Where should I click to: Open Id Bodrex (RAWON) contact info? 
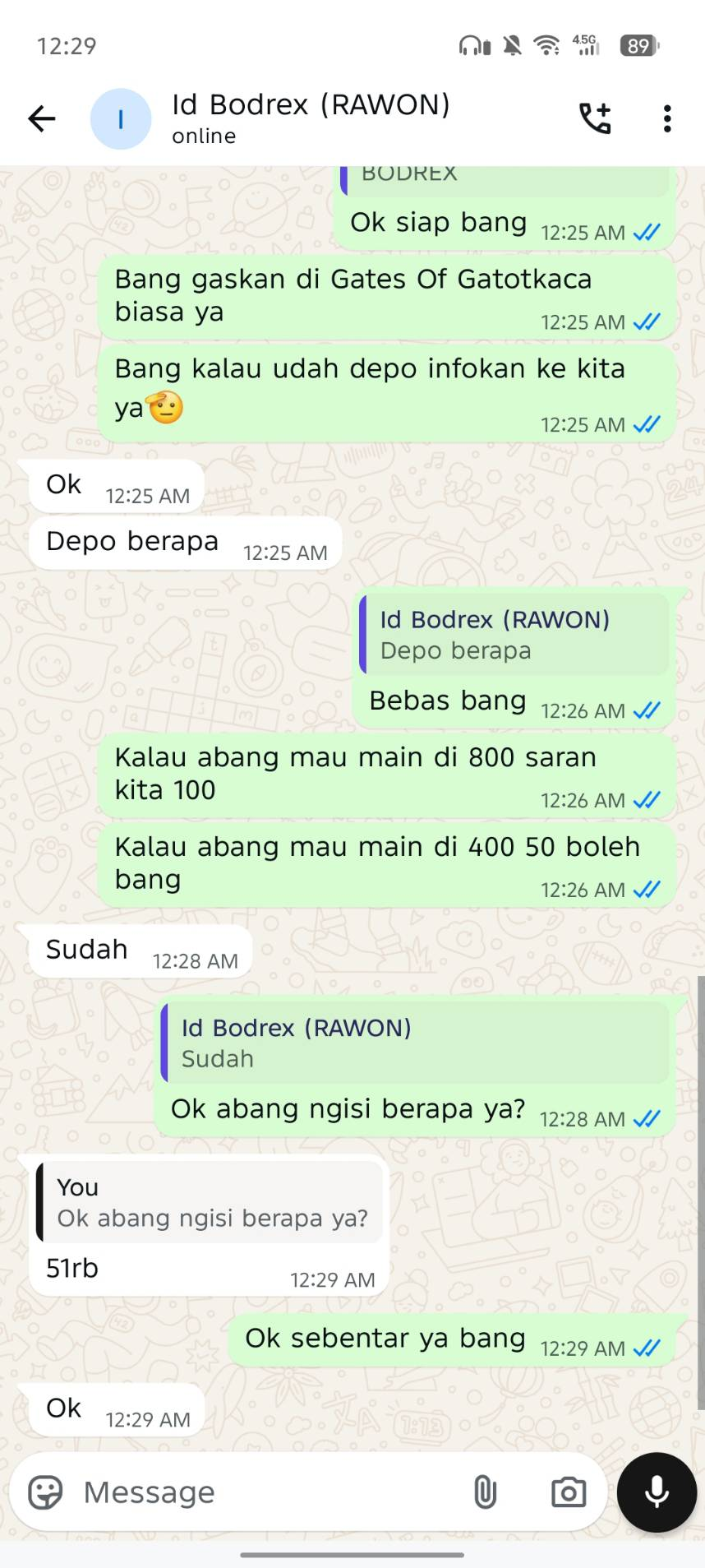(x=311, y=118)
